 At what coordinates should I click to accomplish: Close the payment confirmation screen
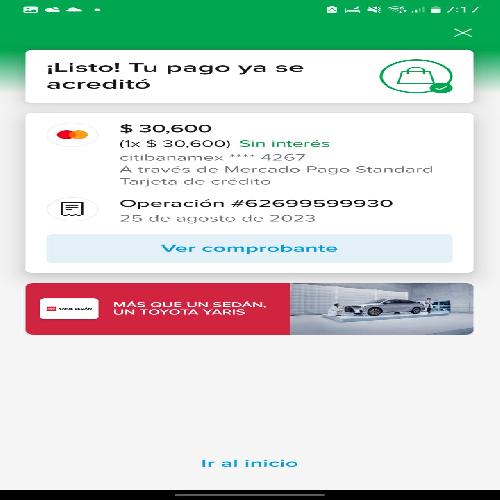pyautogui.click(x=463, y=33)
